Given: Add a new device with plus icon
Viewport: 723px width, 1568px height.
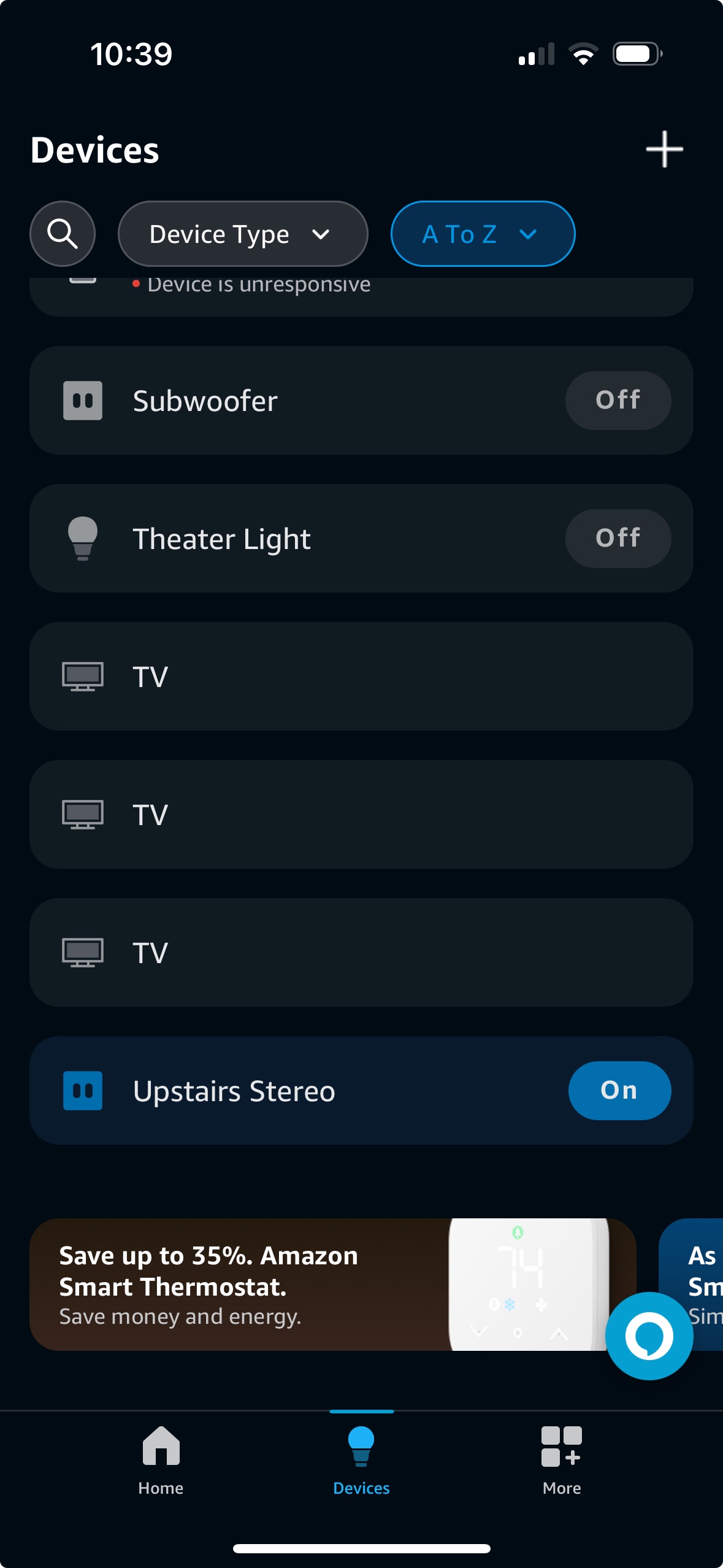Looking at the screenshot, I should click(x=664, y=149).
